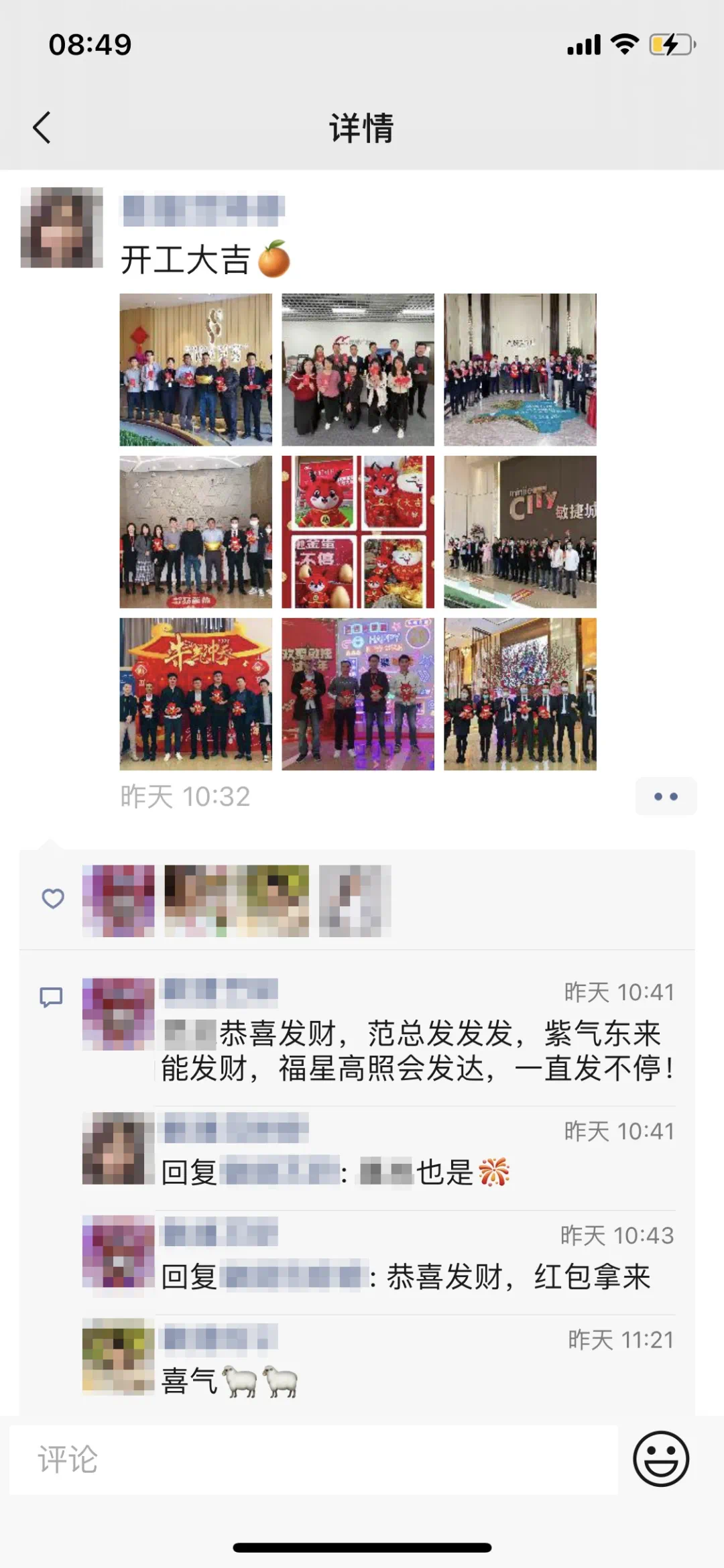Image resolution: width=724 pixels, height=1568 pixels.
Task: Open the photo with the red archway backdrop
Action: coord(196,694)
